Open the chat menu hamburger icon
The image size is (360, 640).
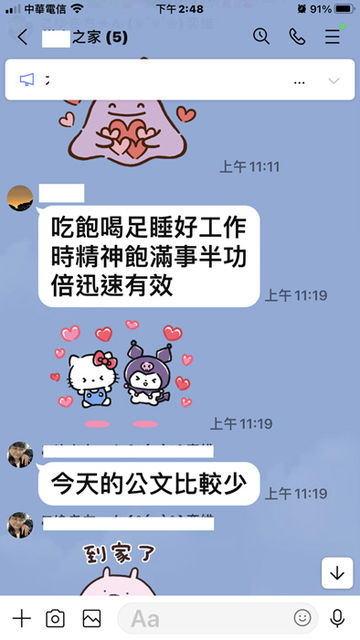[x=333, y=37]
